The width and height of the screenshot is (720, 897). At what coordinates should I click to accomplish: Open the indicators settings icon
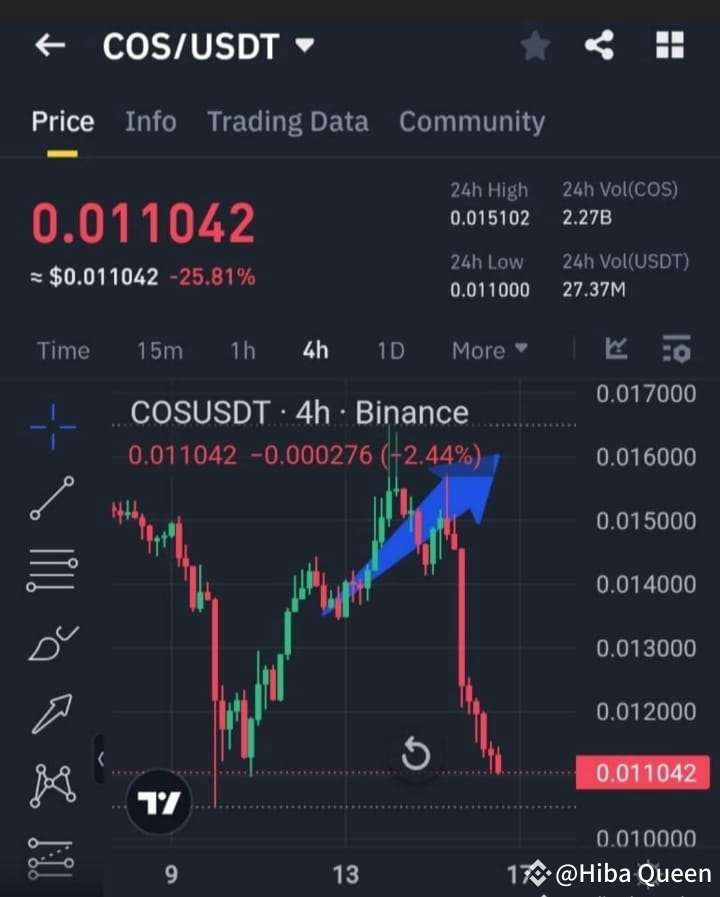tap(676, 349)
